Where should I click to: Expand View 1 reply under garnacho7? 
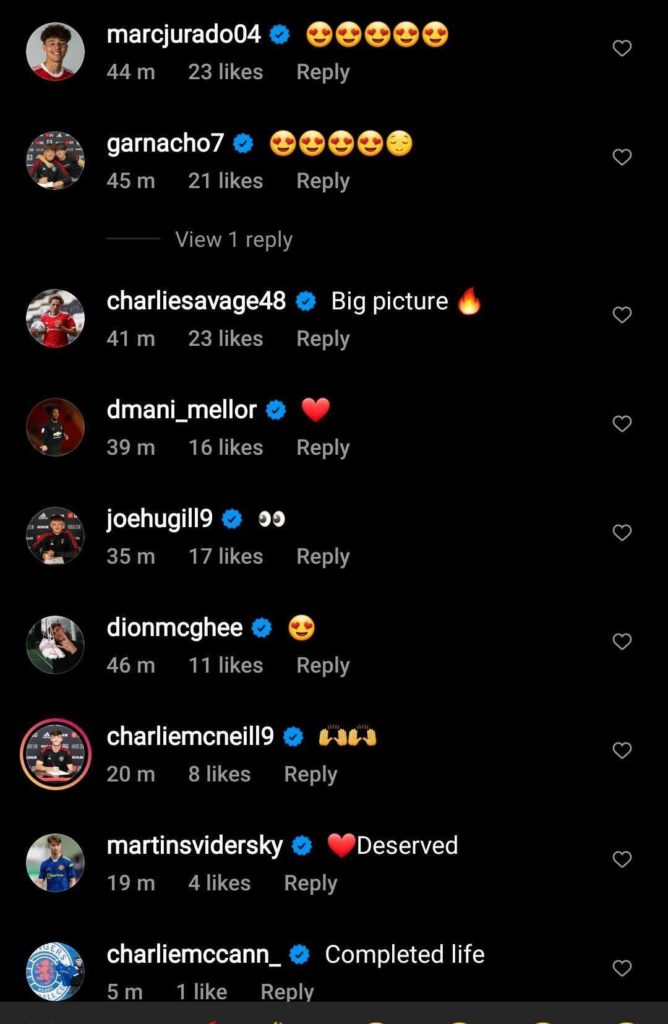tap(233, 240)
